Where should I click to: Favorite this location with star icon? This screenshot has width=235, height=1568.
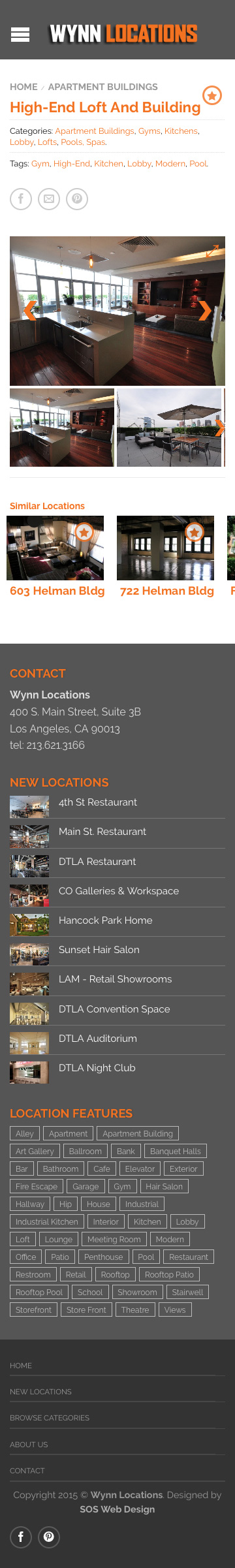pyautogui.click(x=212, y=96)
